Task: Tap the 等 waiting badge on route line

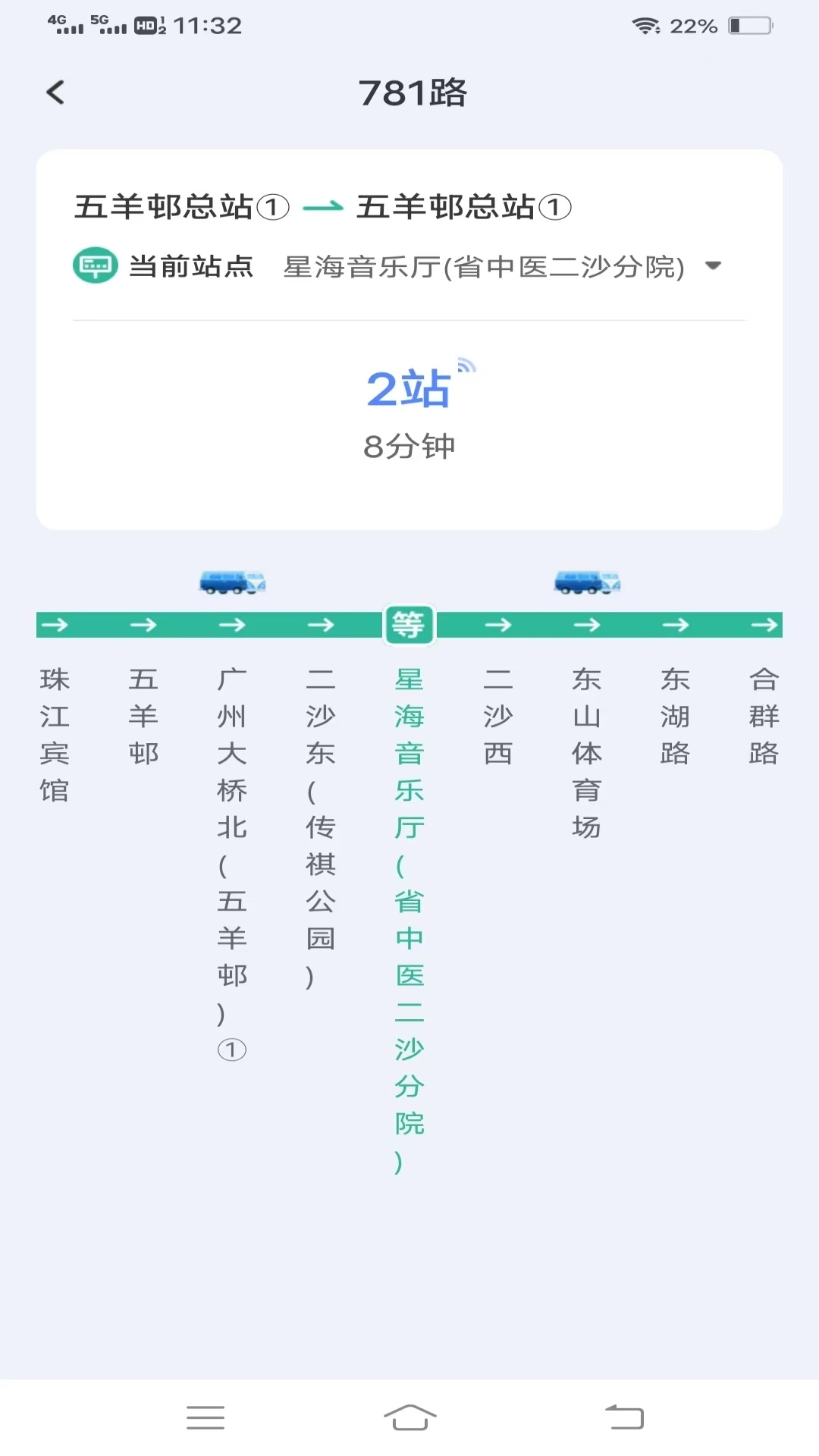Action: click(409, 624)
